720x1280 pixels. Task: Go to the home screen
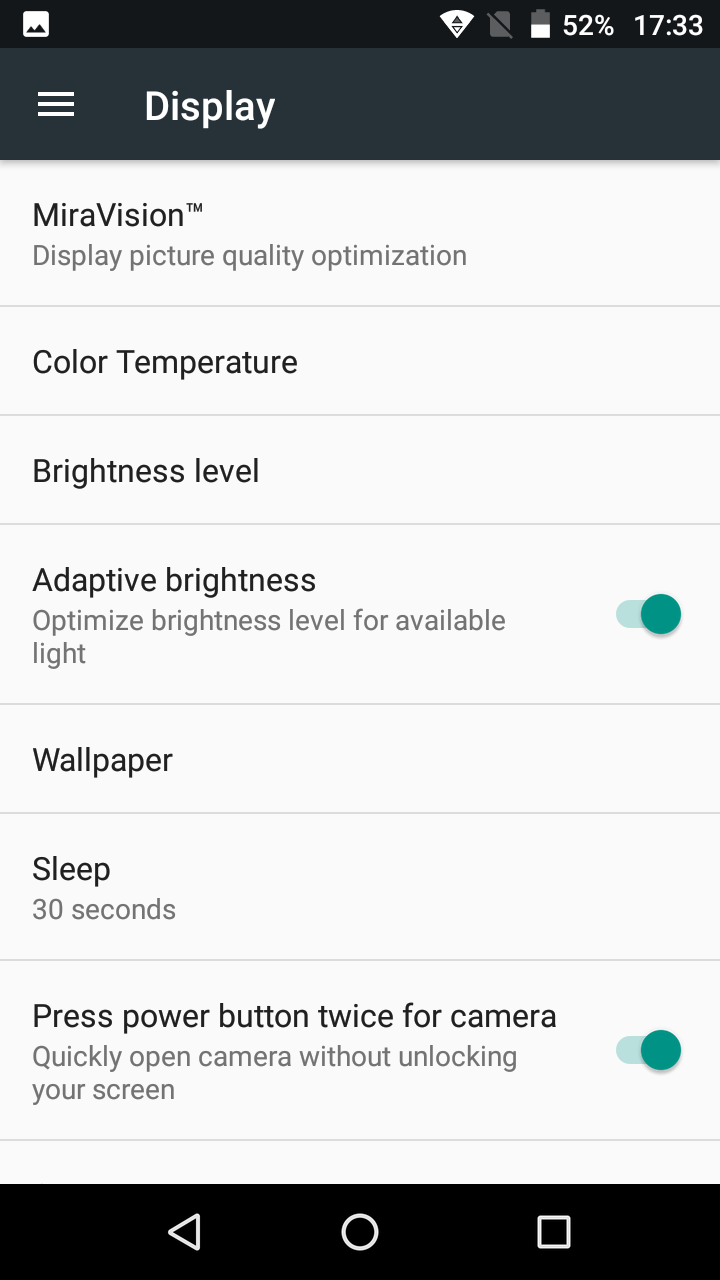(360, 1232)
